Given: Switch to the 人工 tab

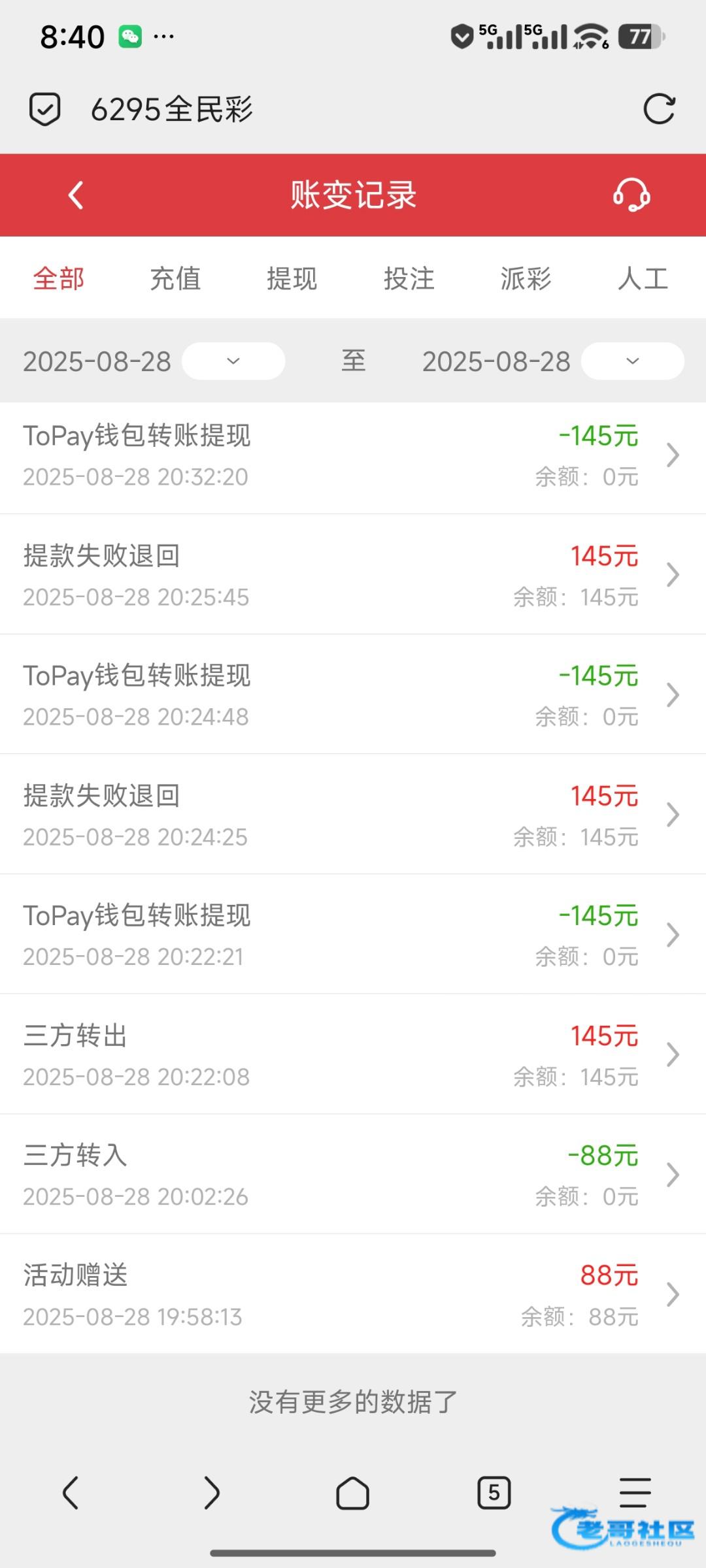Looking at the screenshot, I should [x=643, y=279].
